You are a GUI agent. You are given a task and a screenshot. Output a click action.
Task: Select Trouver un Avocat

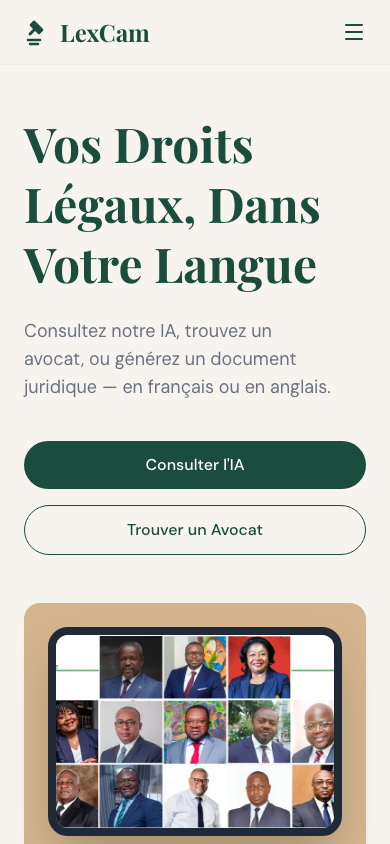(x=195, y=530)
